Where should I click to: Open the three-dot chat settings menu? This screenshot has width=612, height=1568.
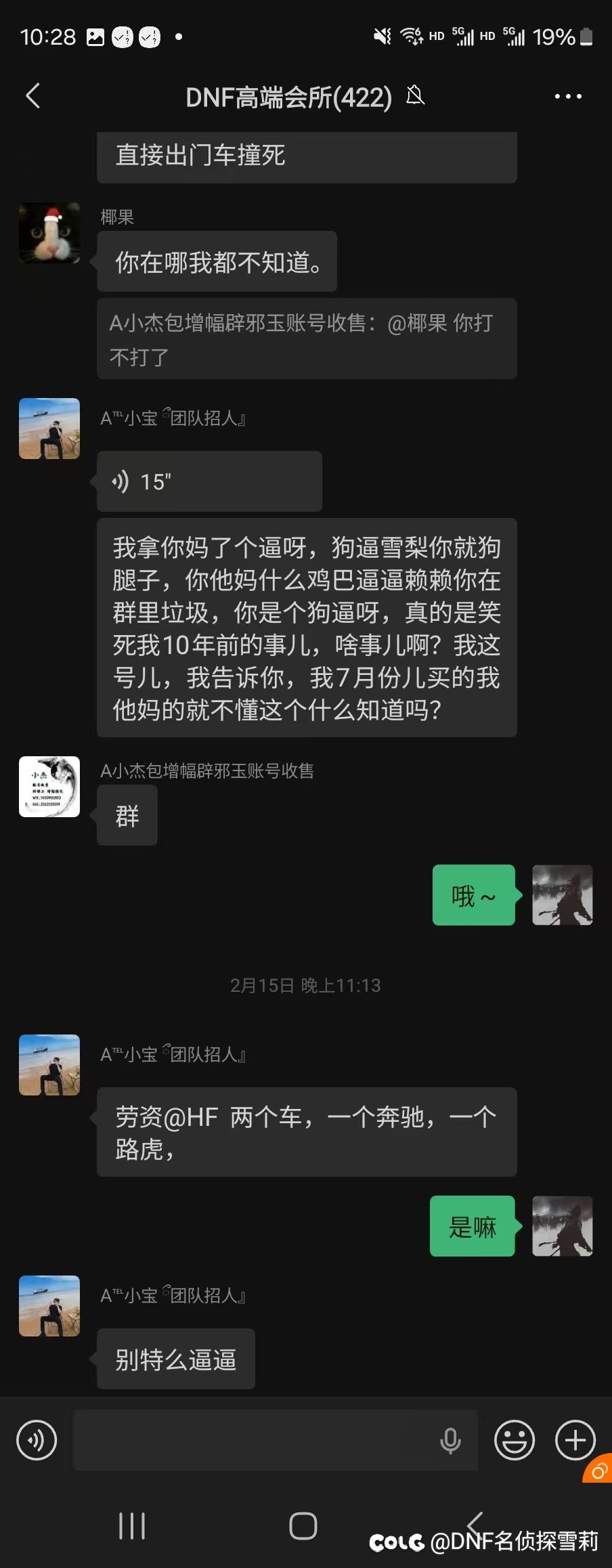(x=567, y=96)
